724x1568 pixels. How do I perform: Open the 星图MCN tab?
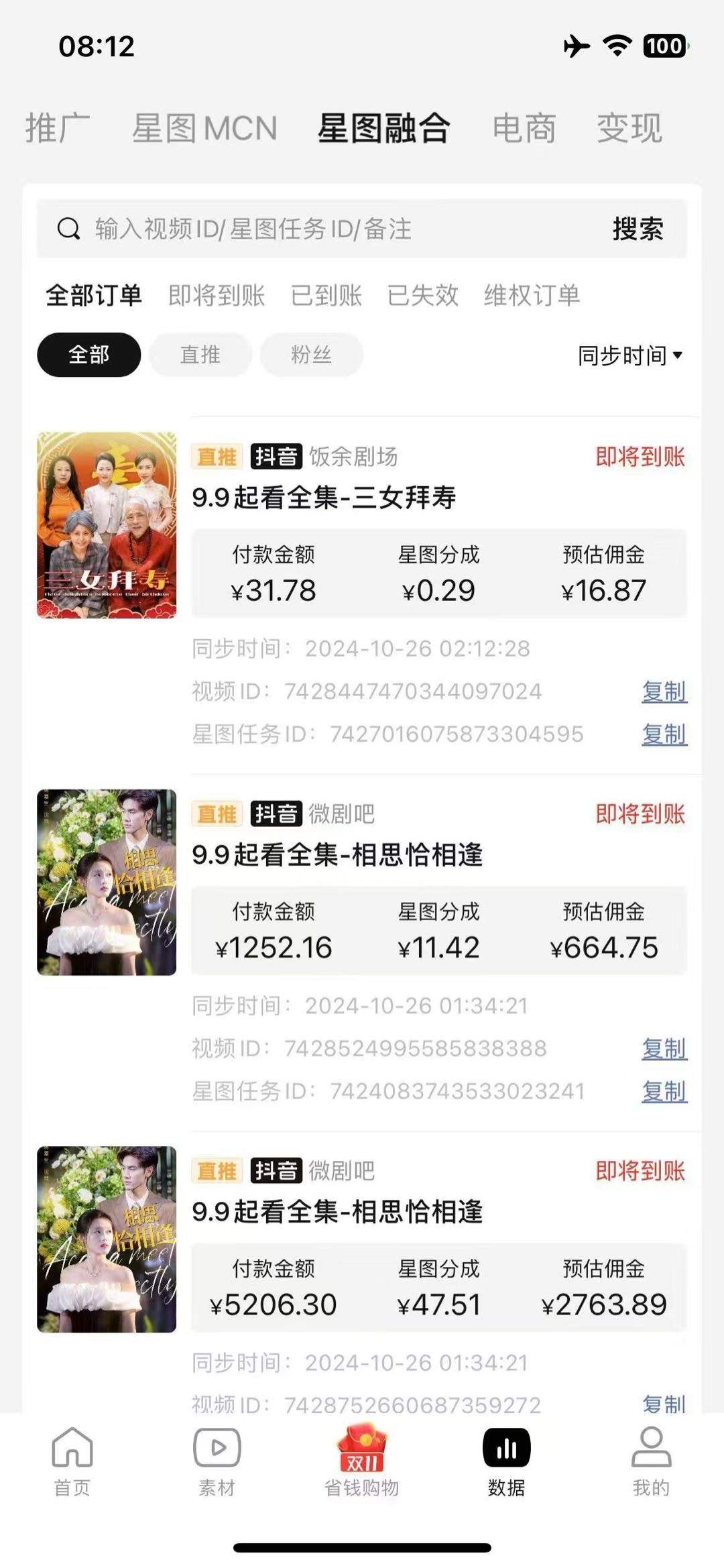coord(204,128)
